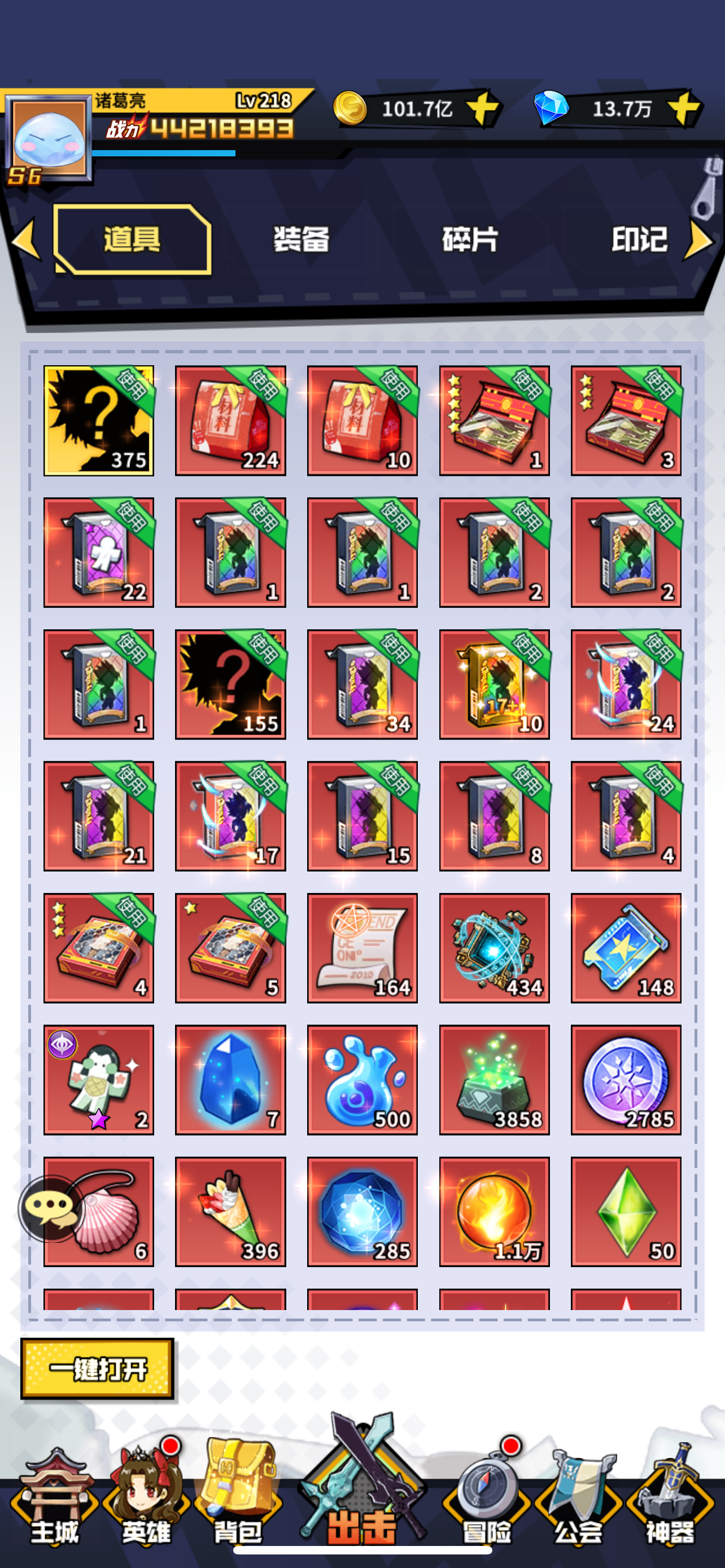
Task: Add gold with the coin plus button
Action: [x=483, y=108]
